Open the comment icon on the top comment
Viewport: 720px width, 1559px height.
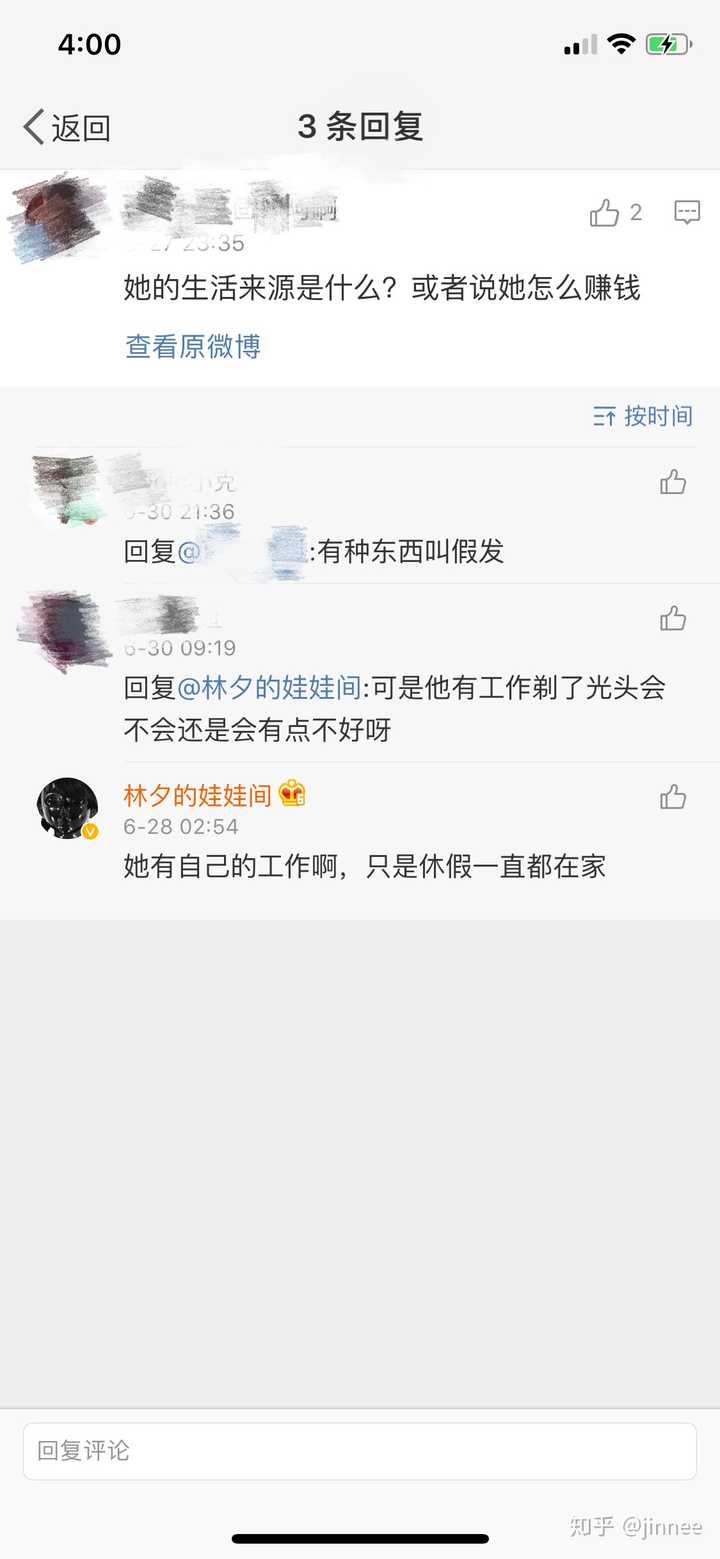pos(686,212)
